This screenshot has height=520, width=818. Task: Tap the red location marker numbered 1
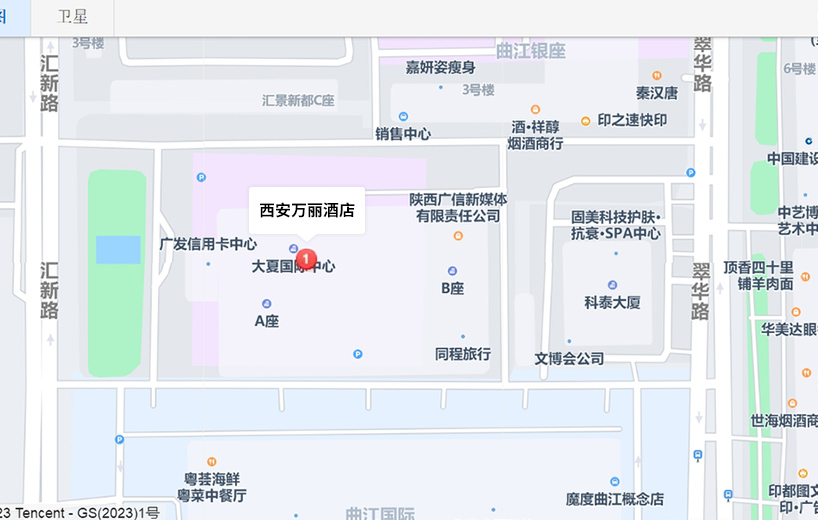coord(308,259)
